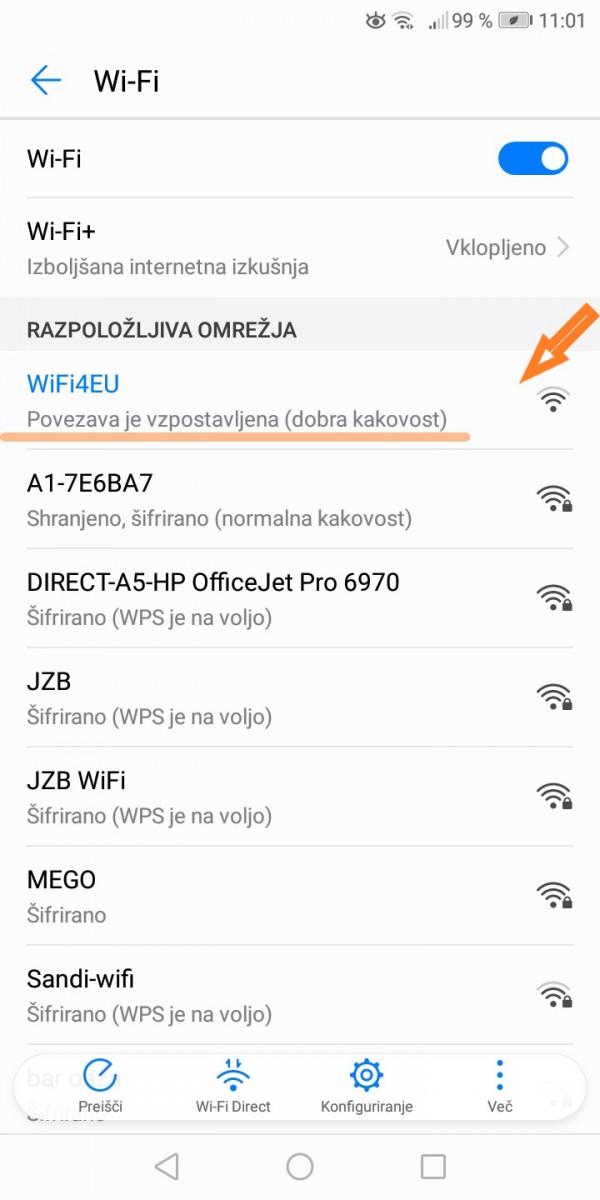The image size is (600, 1200).
Task: Tap the JZB WiFi network
Action: pos(300,796)
